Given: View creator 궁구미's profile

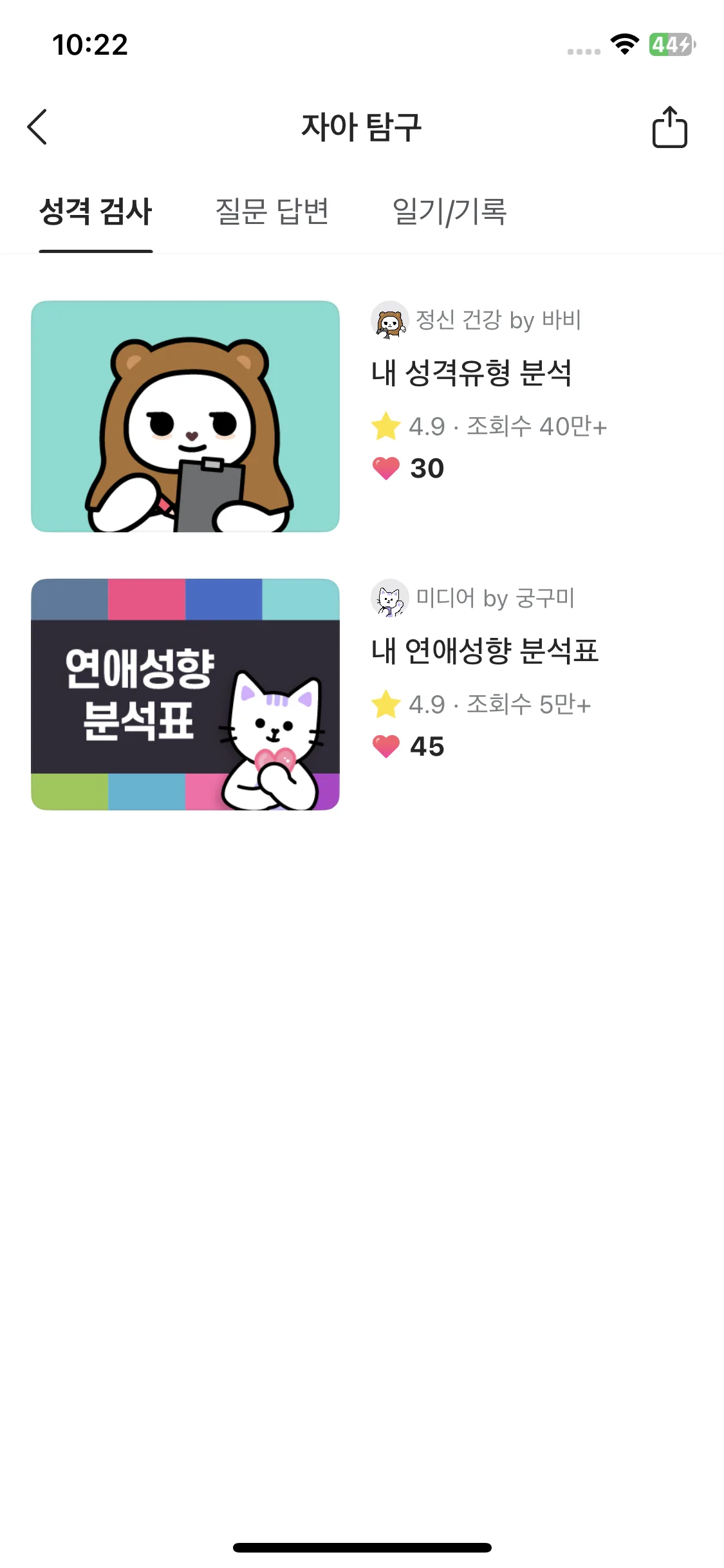Looking at the screenshot, I should (389, 598).
